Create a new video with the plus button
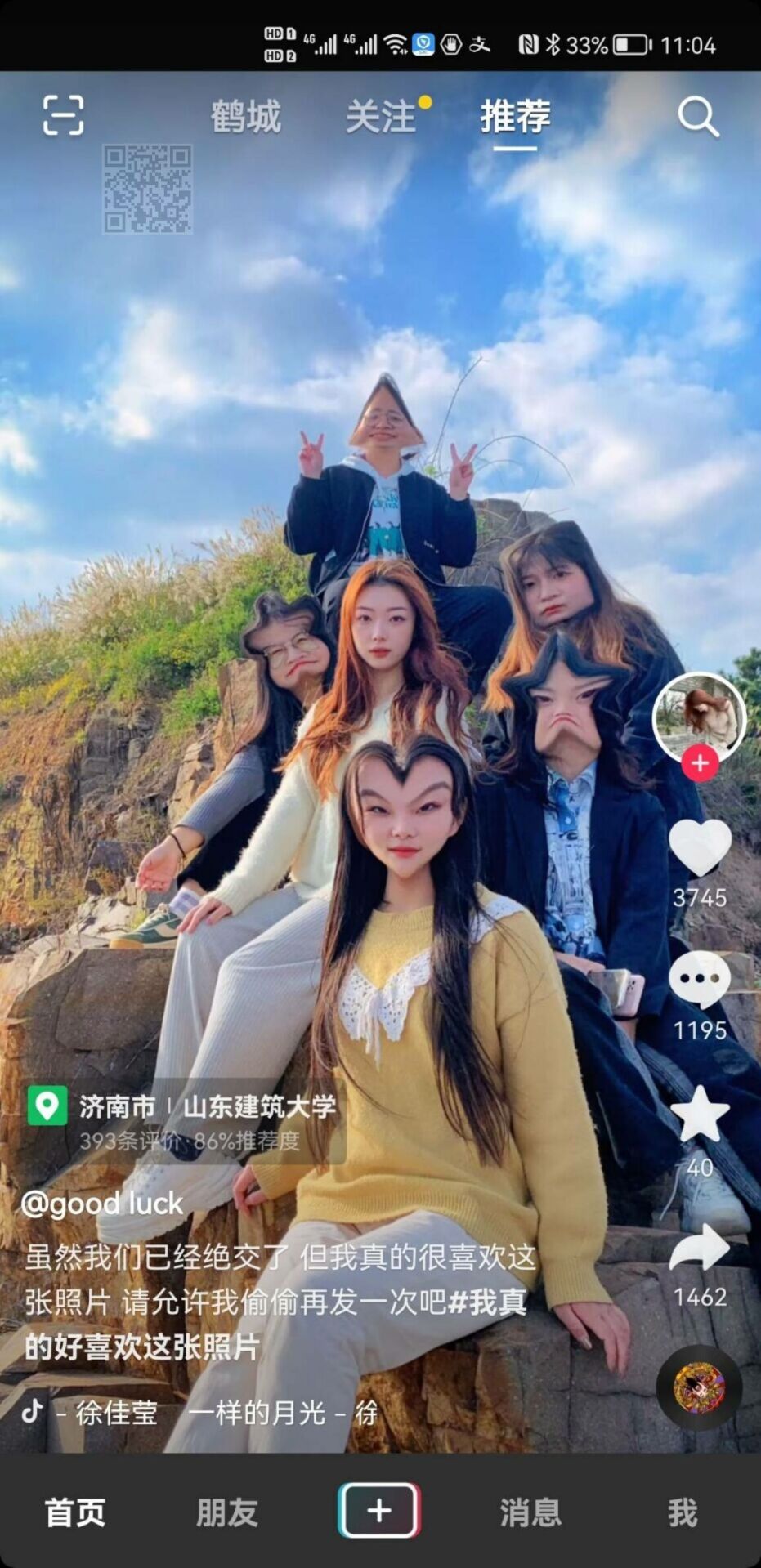Screen dimensions: 761x1568 point(379,1511)
